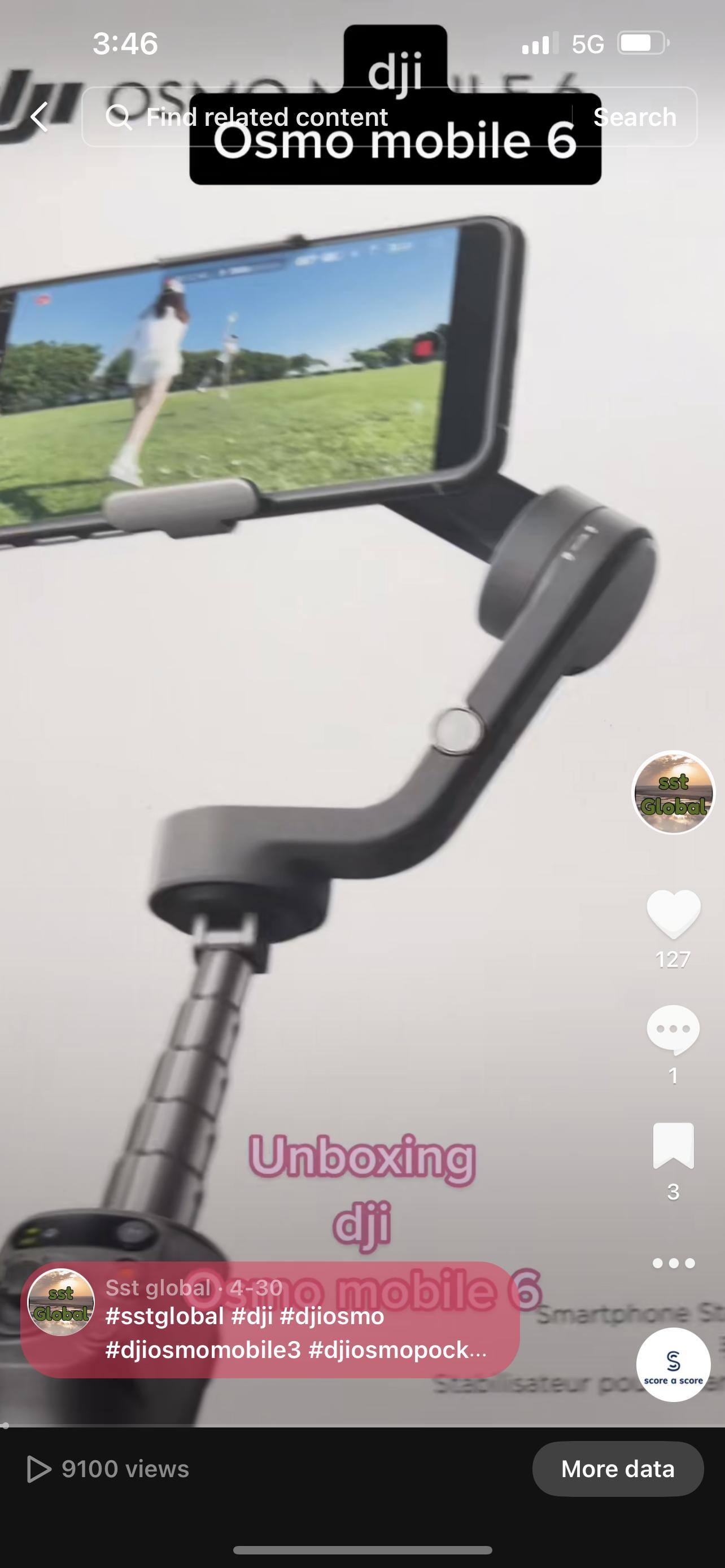Open More data analytics
725x1568 pixels.
tap(617, 1469)
